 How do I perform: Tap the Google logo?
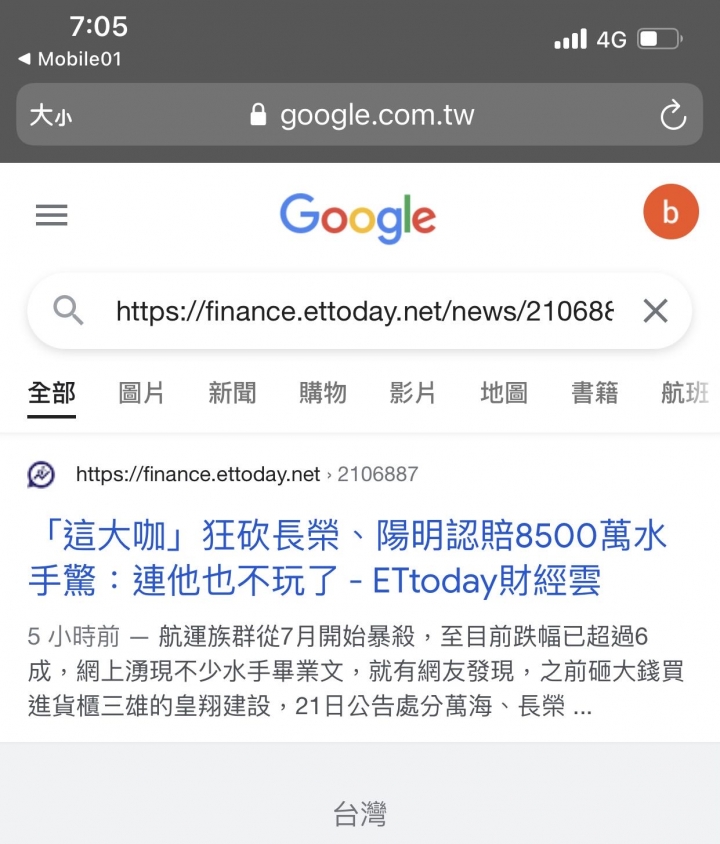pyautogui.click(x=358, y=217)
